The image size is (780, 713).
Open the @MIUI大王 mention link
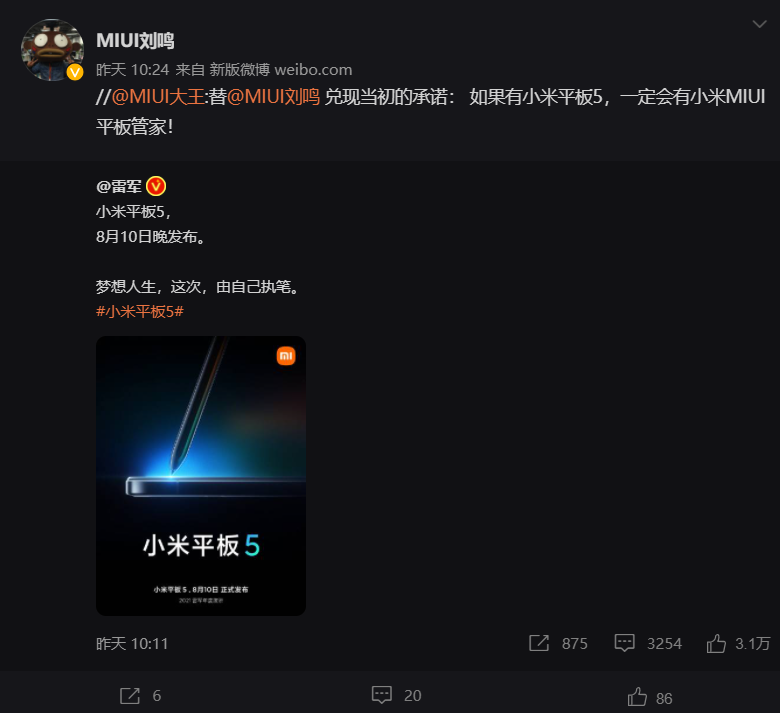[151, 97]
